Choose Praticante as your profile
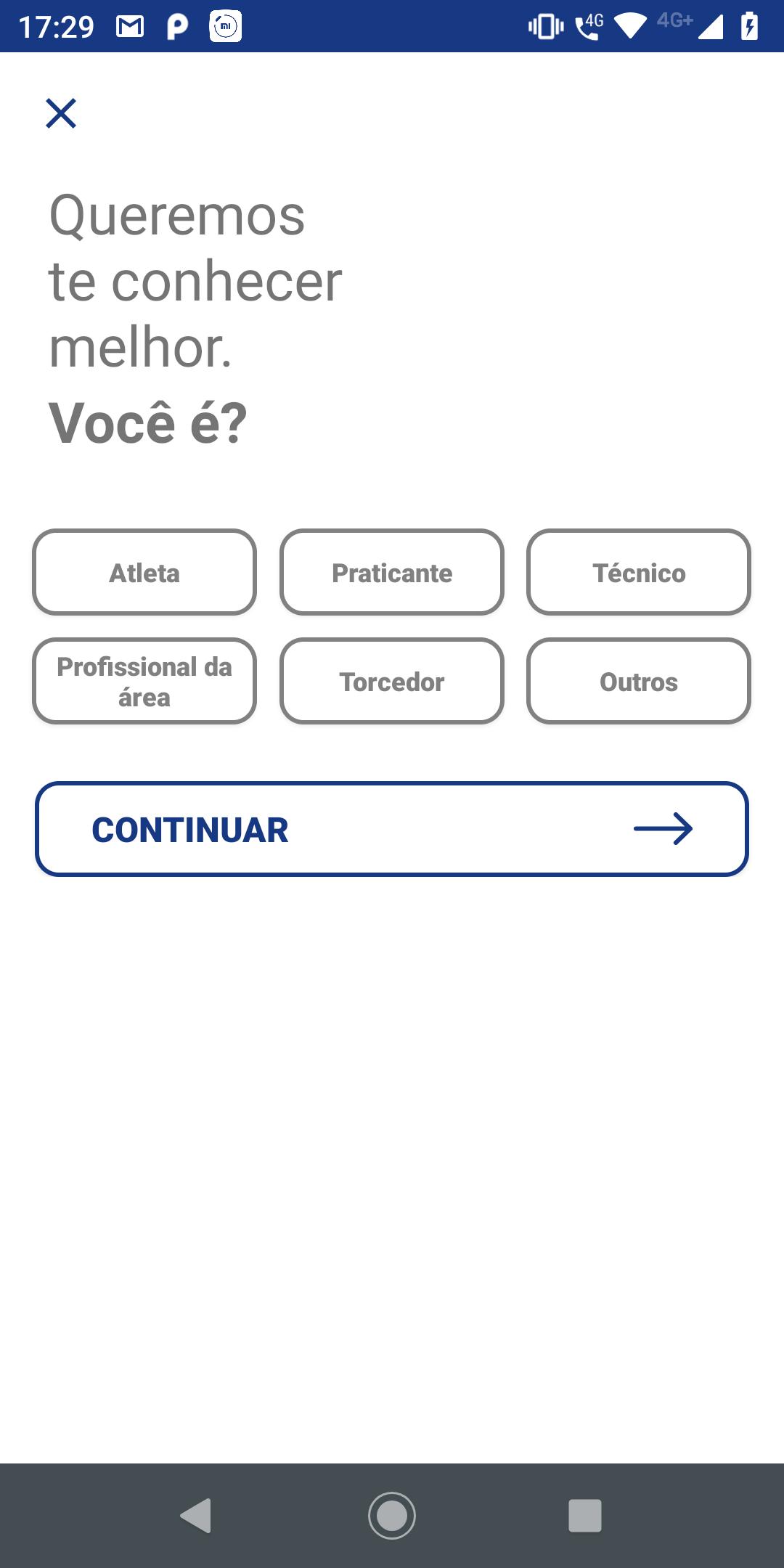The width and height of the screenshot is (784, 1568). tap(392, 572)
